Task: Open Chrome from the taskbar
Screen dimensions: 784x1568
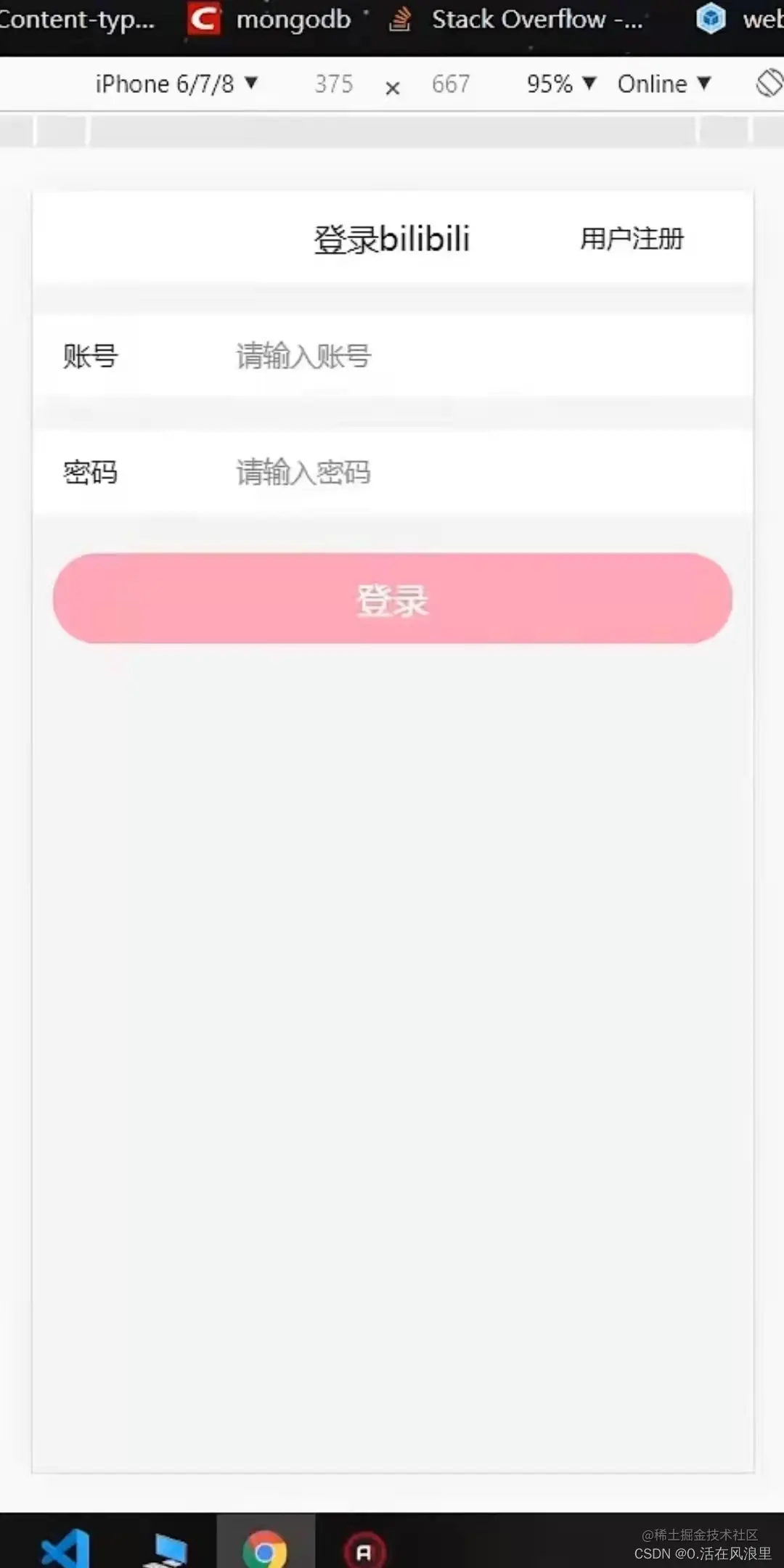Action: (x=265, y=1551)
